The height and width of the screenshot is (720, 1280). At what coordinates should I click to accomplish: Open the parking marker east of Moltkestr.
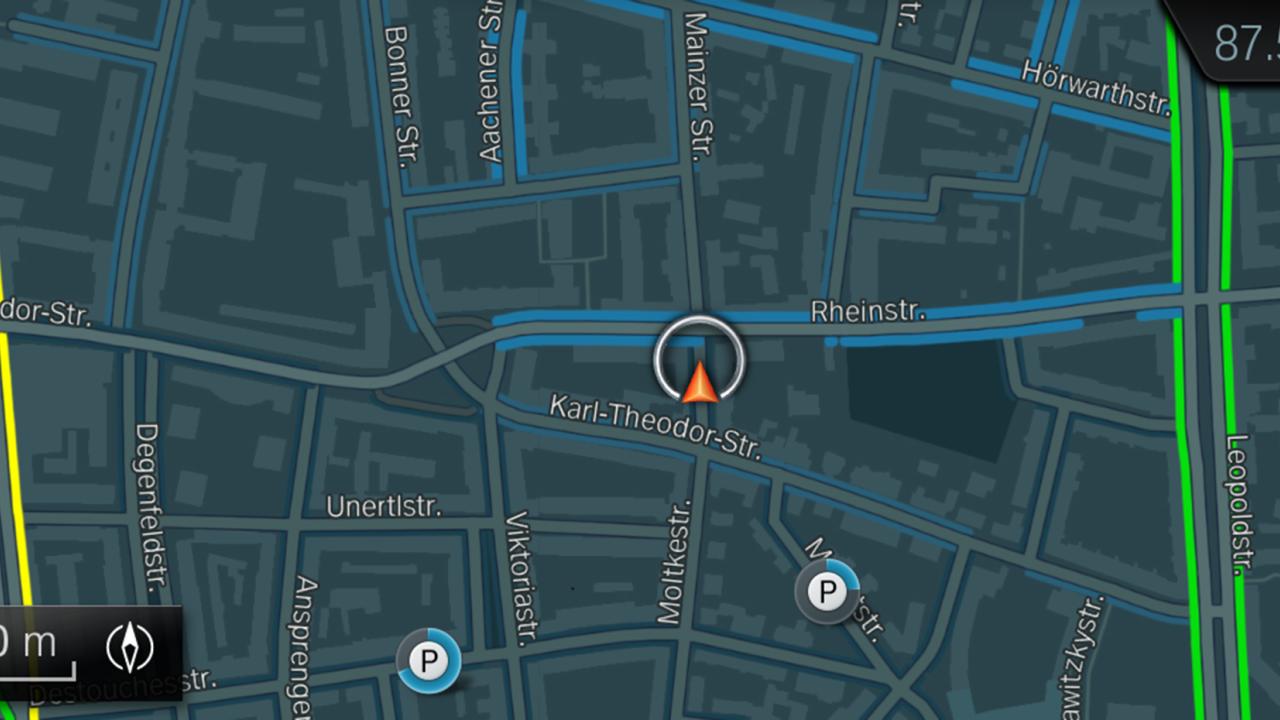(826, 593)
